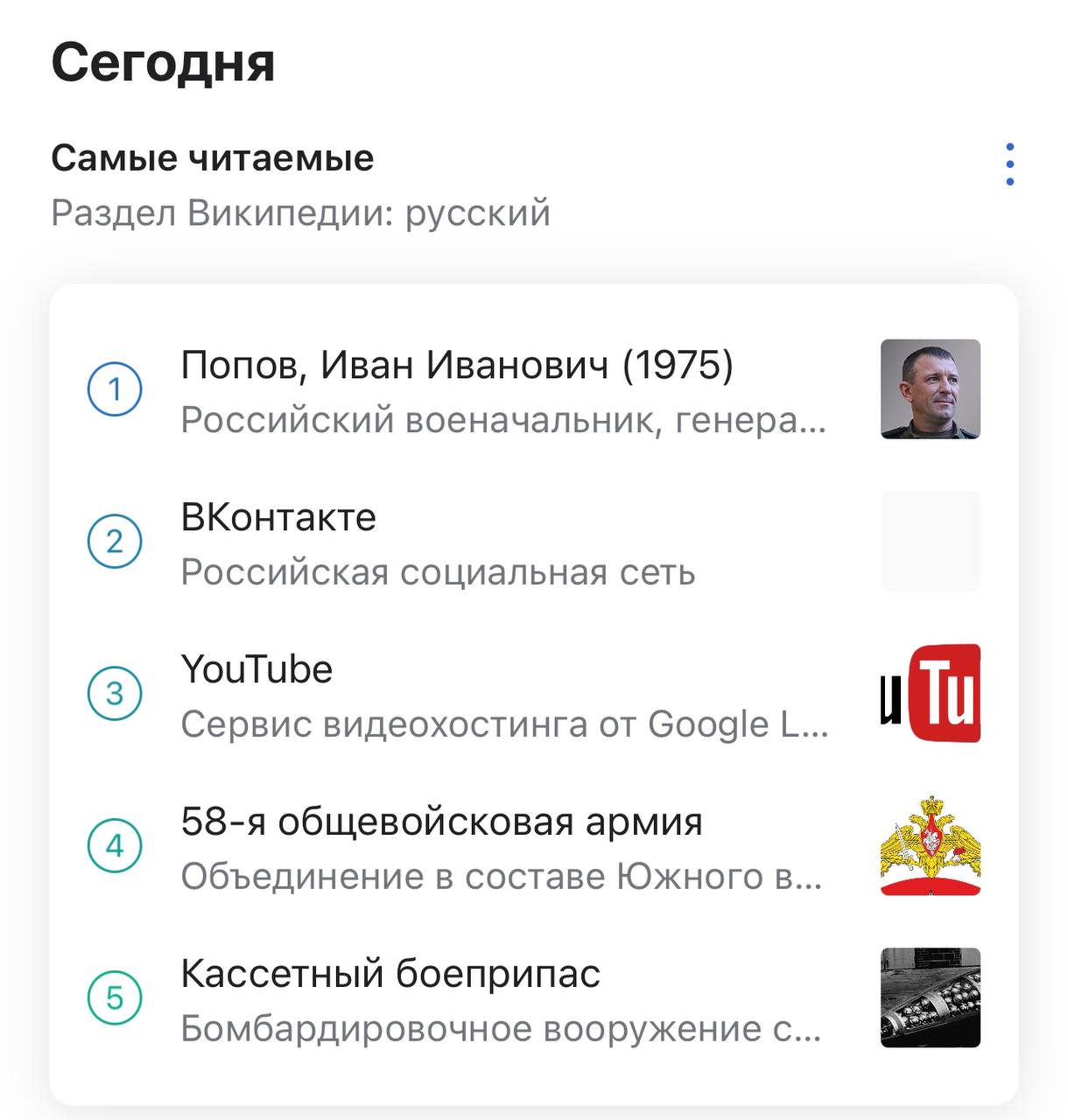Screen dimensions: 1068x1120
Task: Read the 58-я общевойсковая армия article
Action: (441, 822)
